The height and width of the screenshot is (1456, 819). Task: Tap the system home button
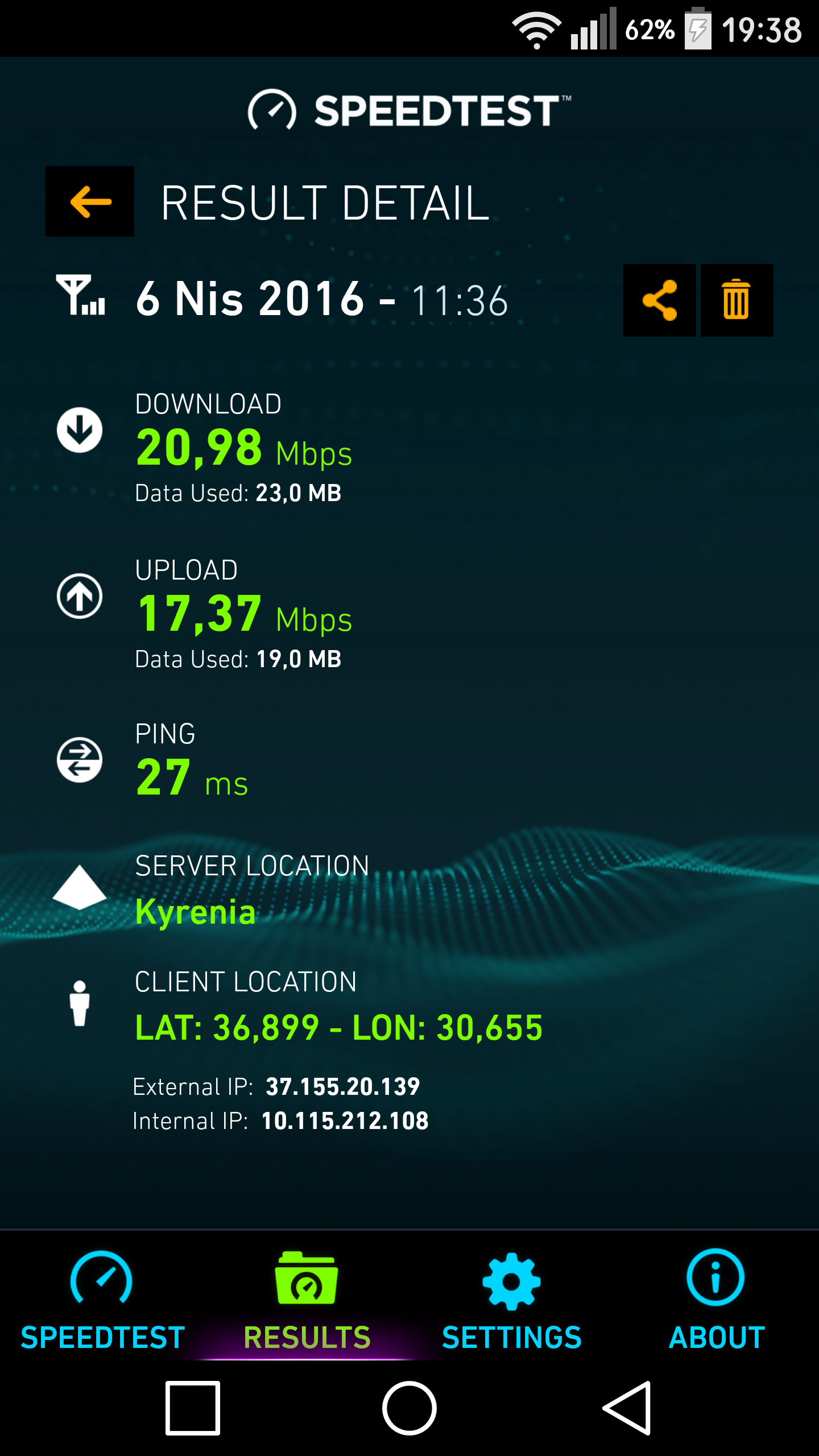coord(409,1408)
